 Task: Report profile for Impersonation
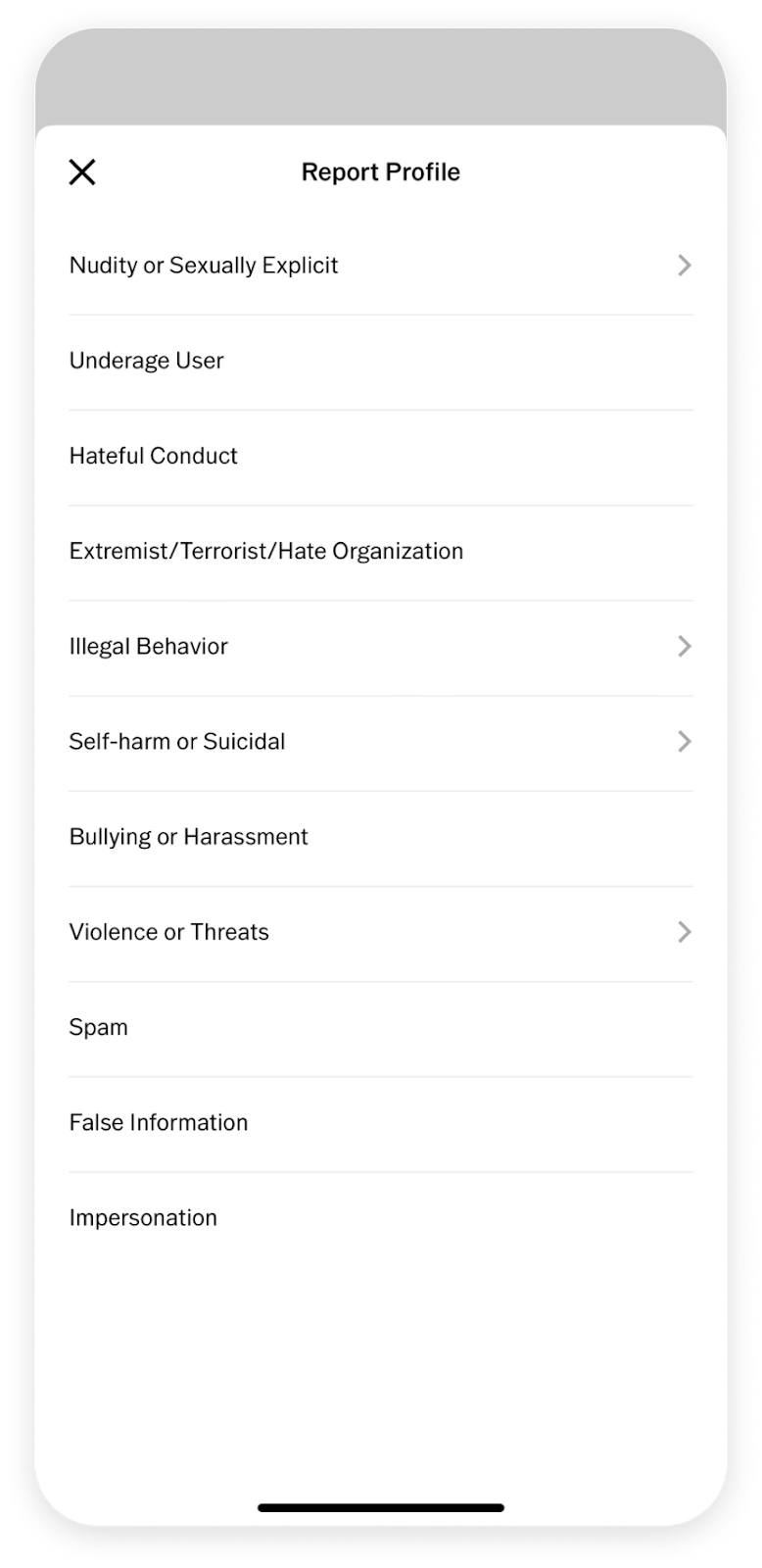click(381, 1218)
